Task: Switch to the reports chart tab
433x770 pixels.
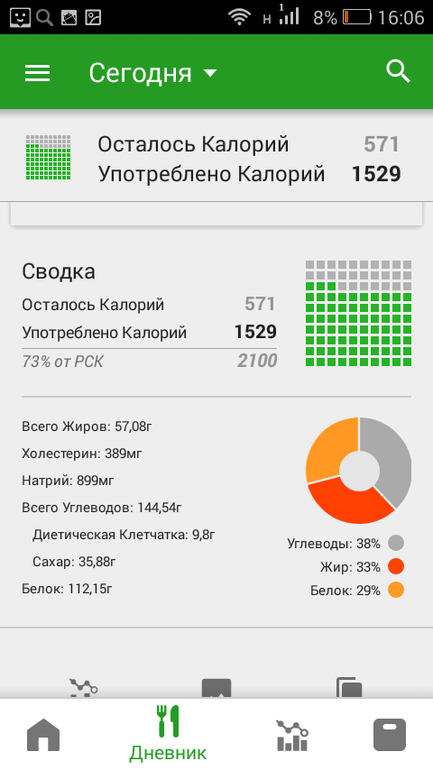Action: 292,736
